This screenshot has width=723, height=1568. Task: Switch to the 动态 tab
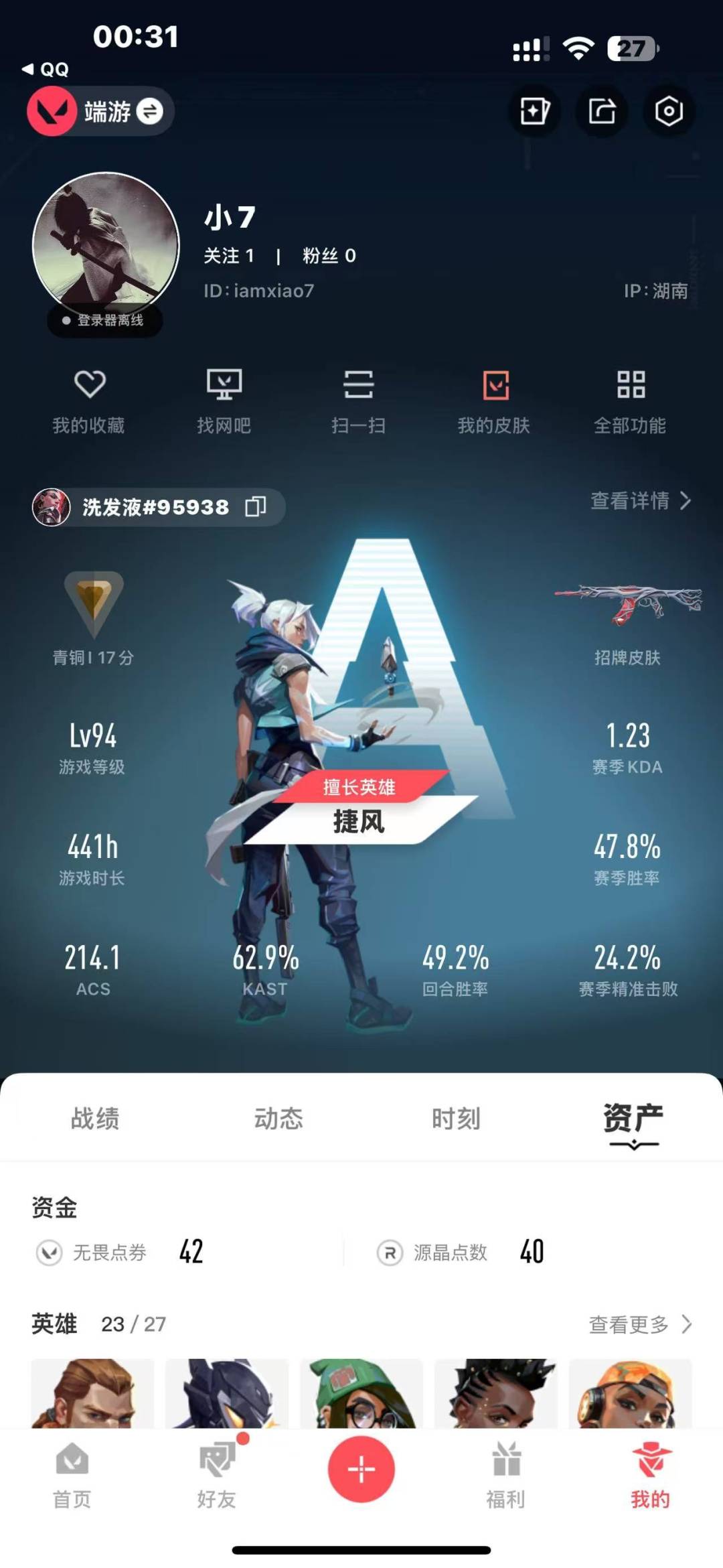coord(278,1119)
